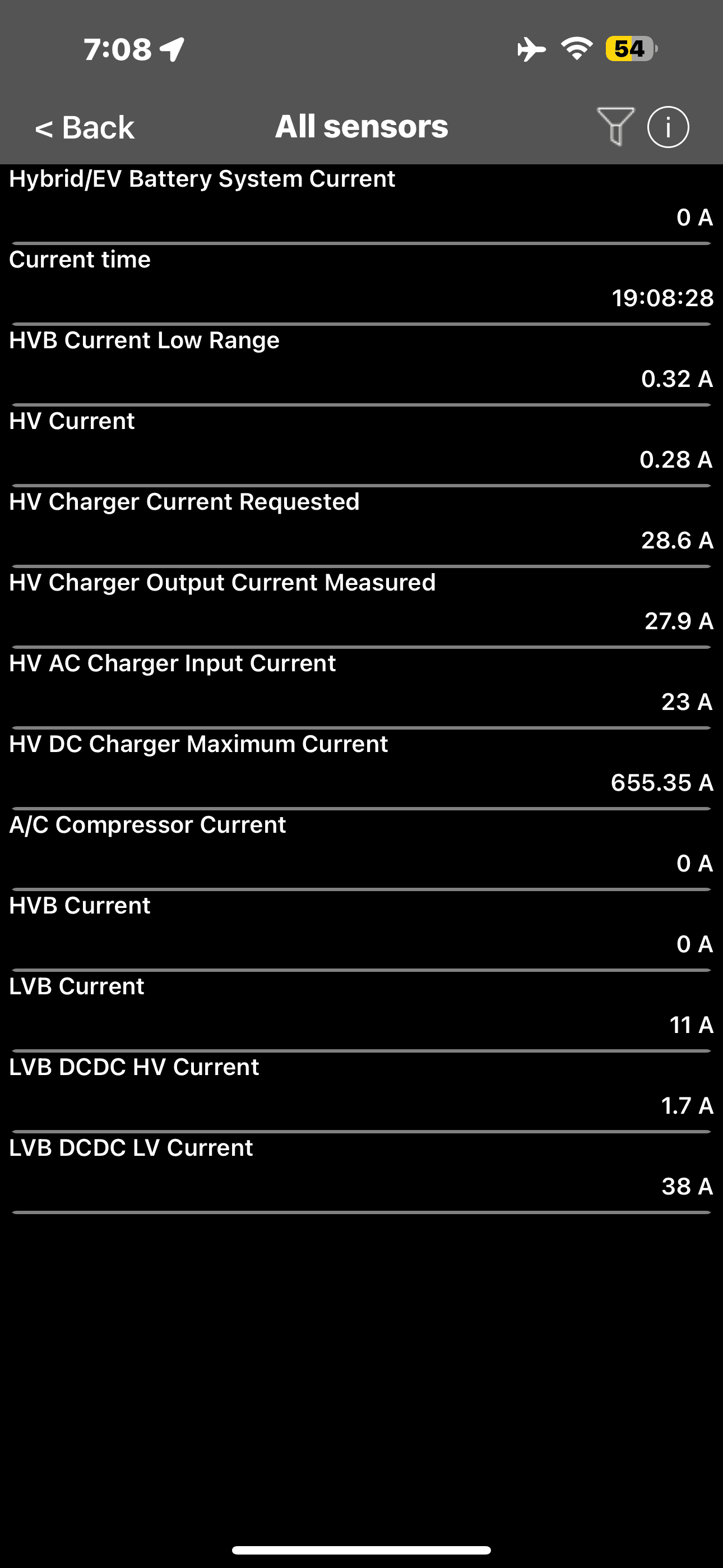Select the HVB Current Low Range sensor
Screen dimensions: 723x1568
(361, 359)
